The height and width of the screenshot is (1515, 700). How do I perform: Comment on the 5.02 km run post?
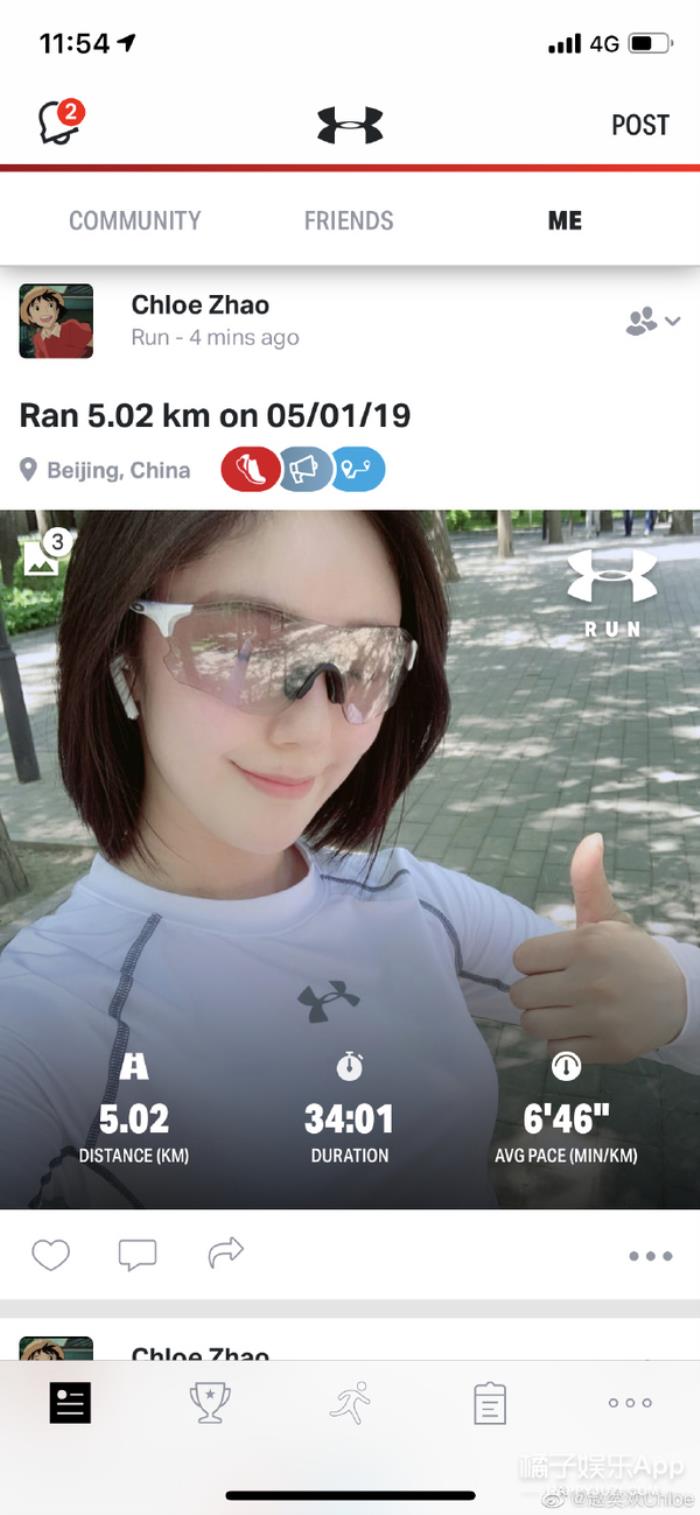pos(137,1254)
